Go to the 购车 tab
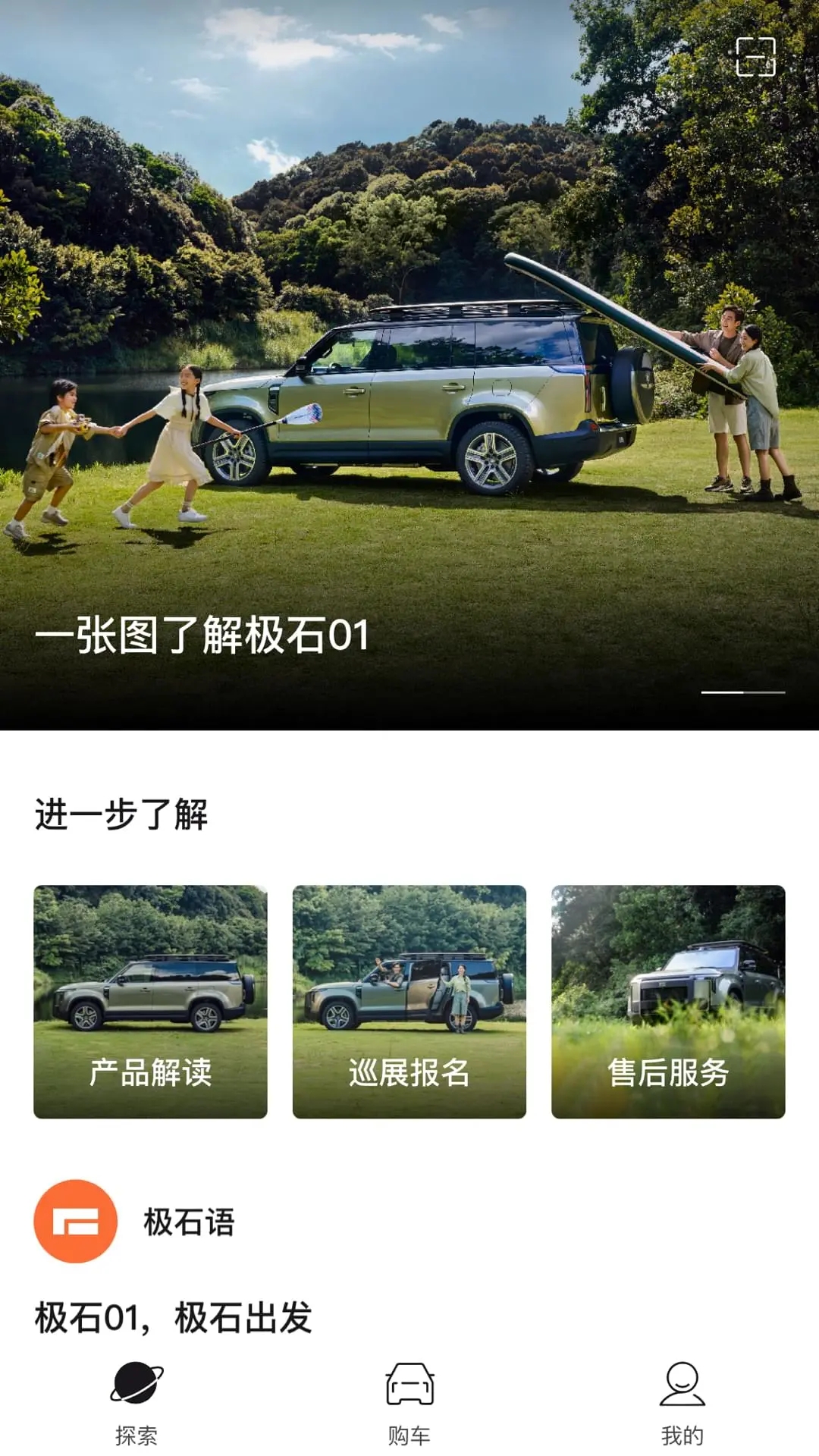The width and height of the screenshot is (819, 1456). click(x=409, y=1403)
